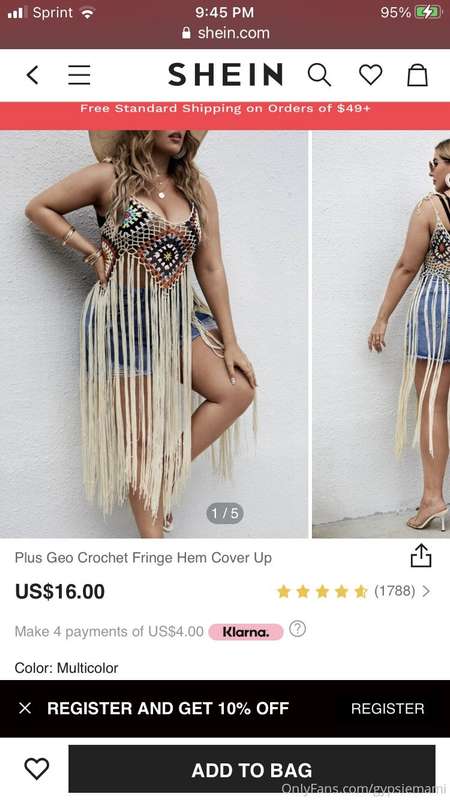Image resolution: width=450 pixels, height=800 pixels.
Task: View the second product photo
Action: pyautogui.click(x=381, y=334)
